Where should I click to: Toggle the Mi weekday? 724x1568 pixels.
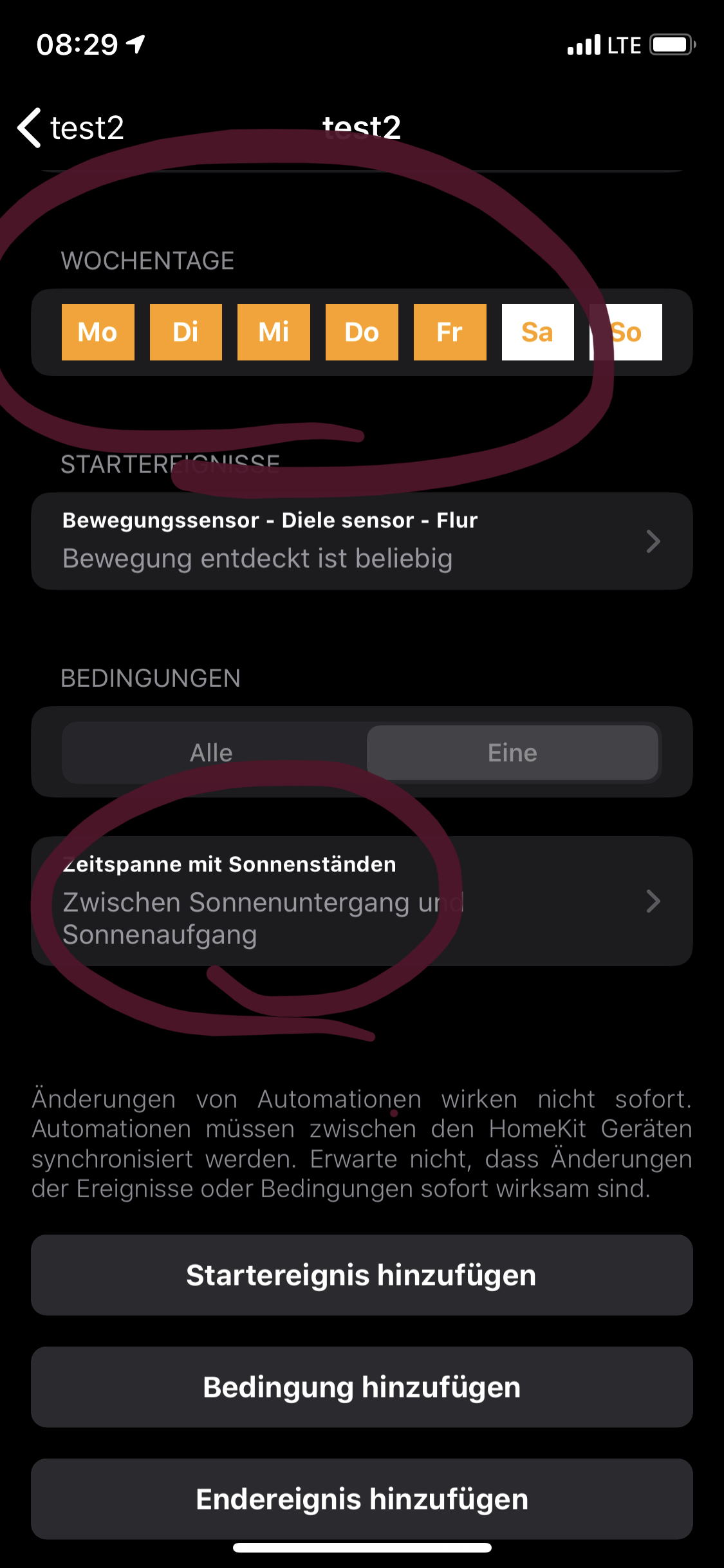tap(274, 332)
